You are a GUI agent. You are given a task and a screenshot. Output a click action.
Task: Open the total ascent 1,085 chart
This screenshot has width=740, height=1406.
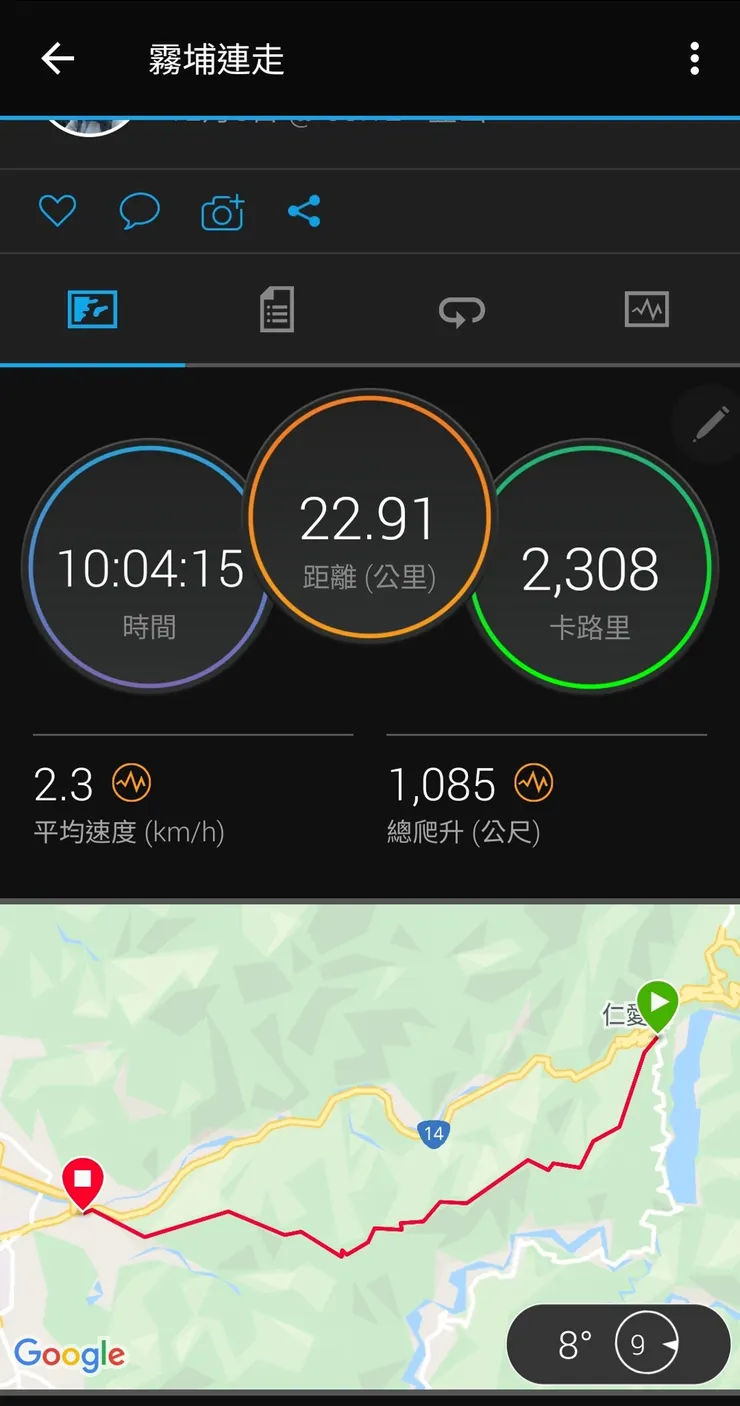click(533, 783)
